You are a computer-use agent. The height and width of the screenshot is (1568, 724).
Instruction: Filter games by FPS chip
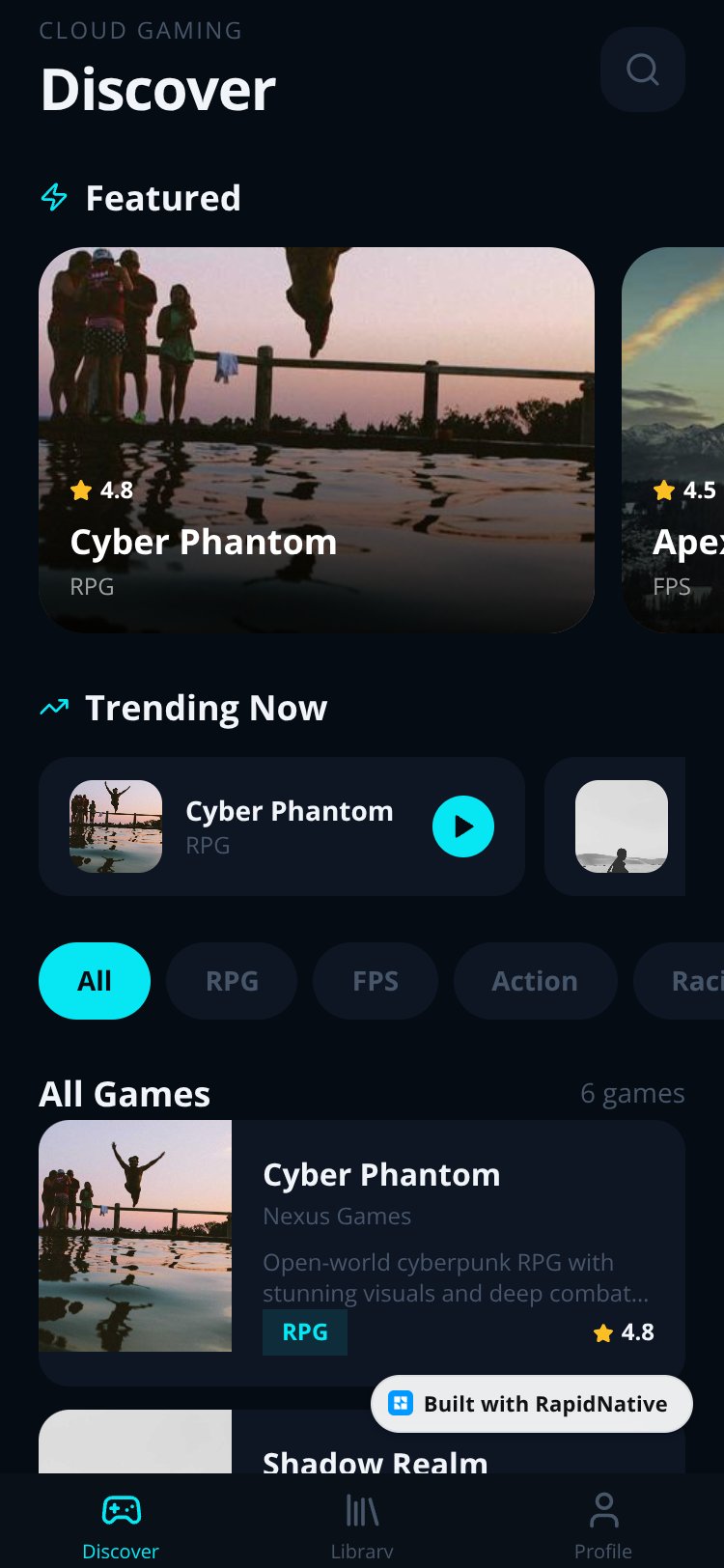click(x=376, y=981)
